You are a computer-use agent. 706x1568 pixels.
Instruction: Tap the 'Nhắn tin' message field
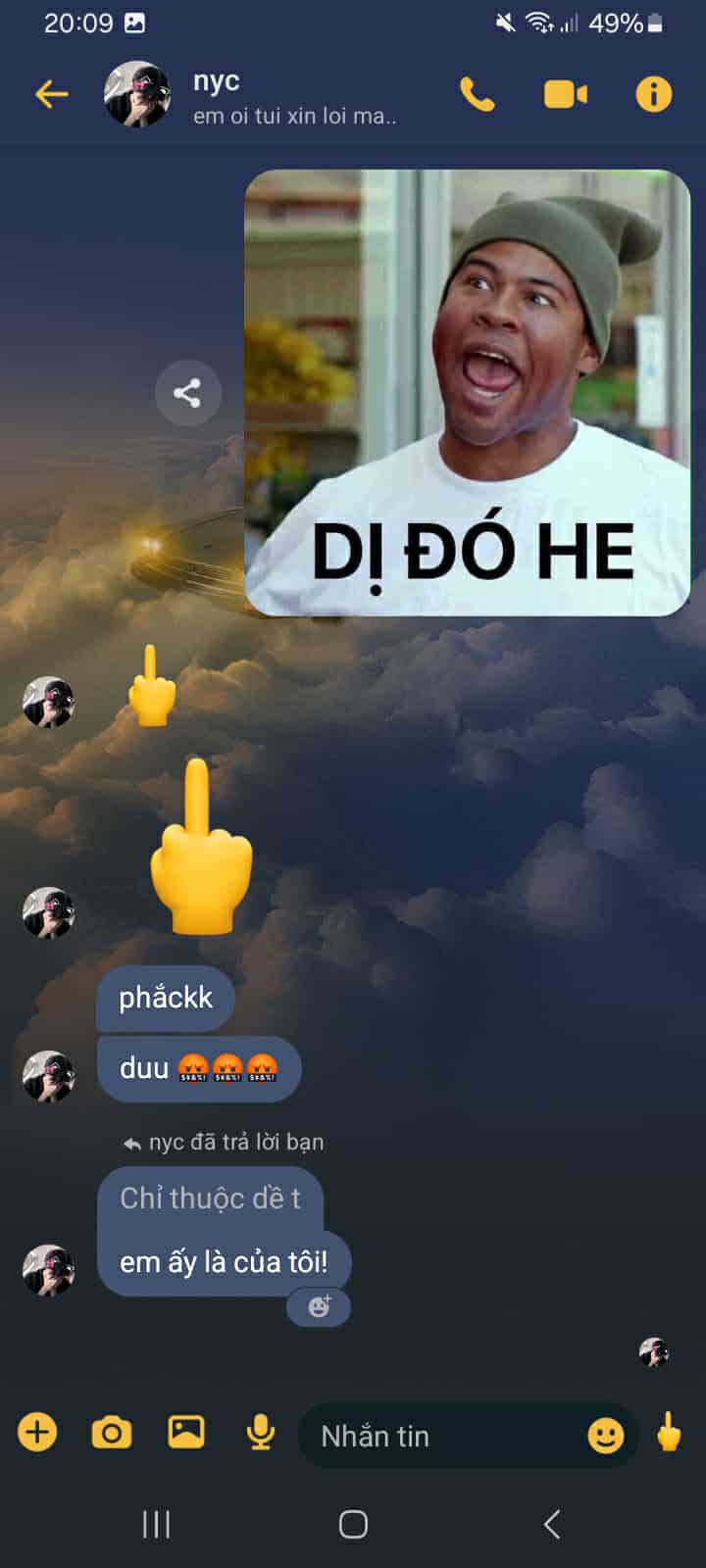point(441,1436)
